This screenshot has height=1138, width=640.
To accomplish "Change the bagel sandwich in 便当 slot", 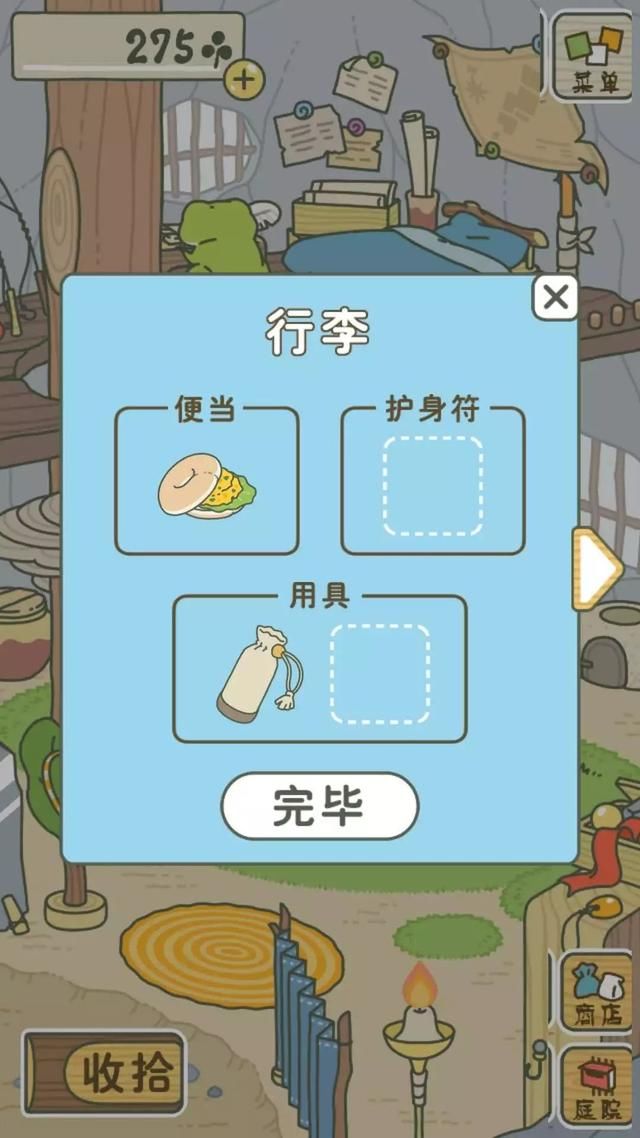I will click(207, 488).
